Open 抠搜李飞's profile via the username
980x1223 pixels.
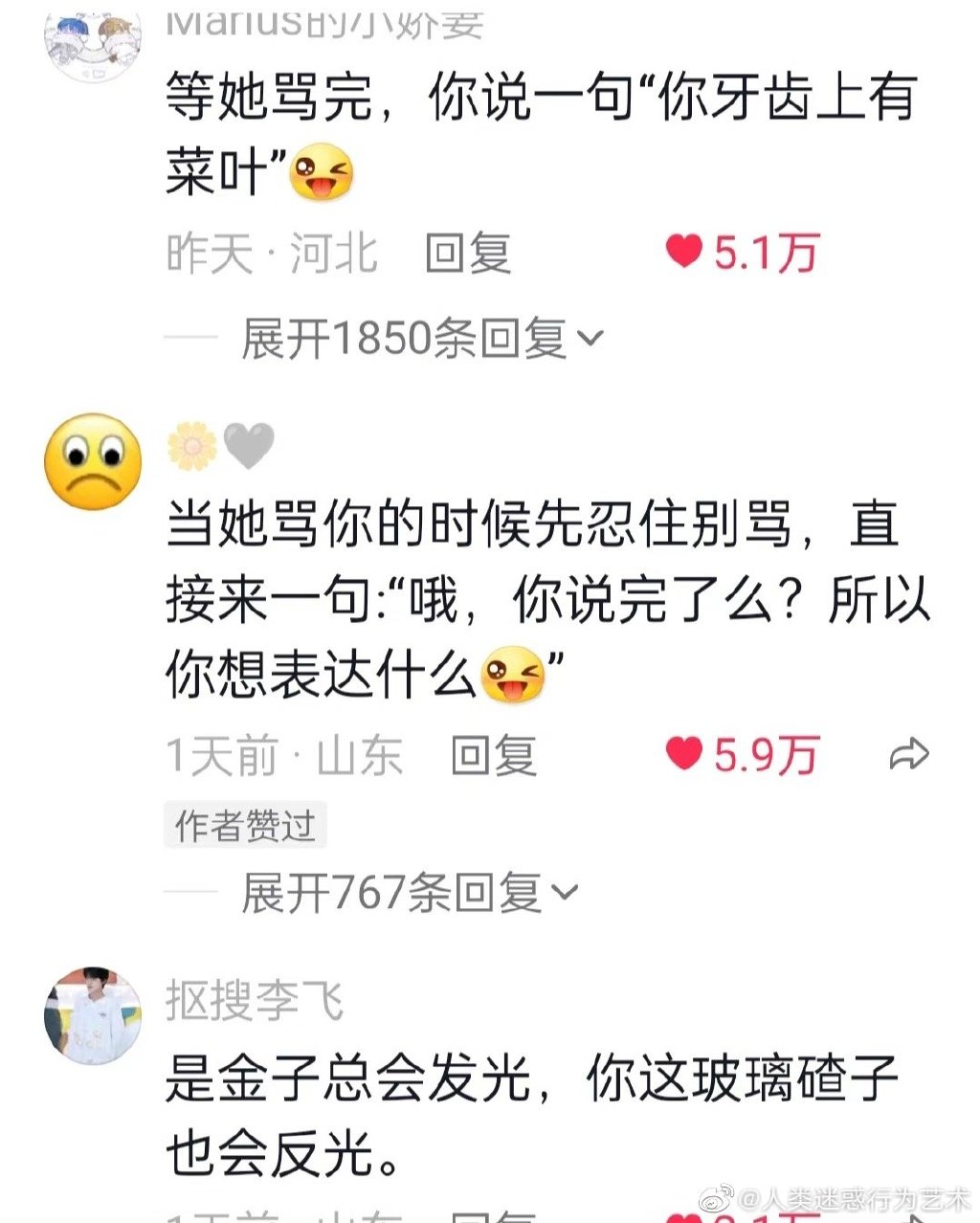[254, 1001]
